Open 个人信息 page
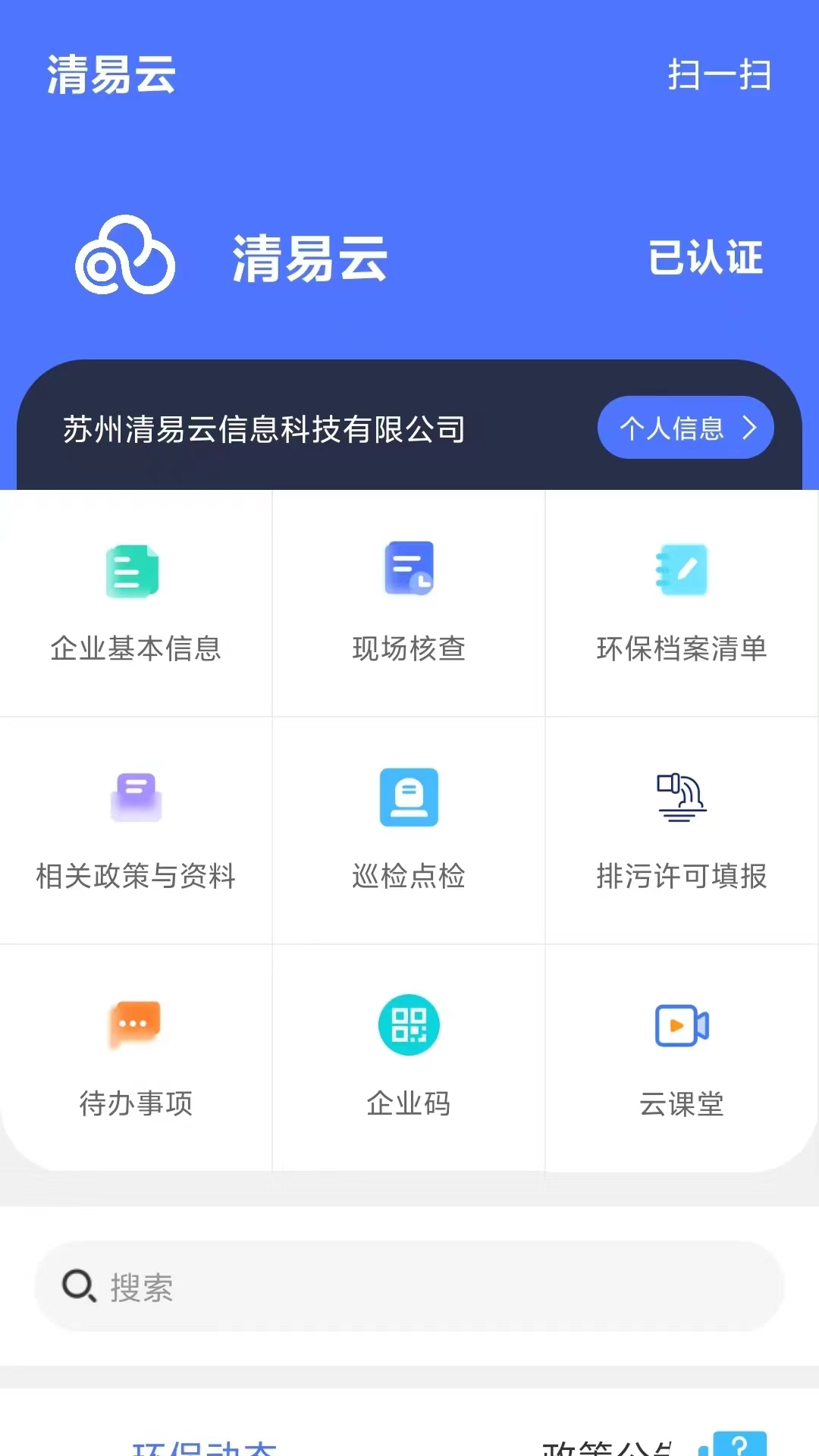The height and width of the screenshot is (1456, 819). 686,428
